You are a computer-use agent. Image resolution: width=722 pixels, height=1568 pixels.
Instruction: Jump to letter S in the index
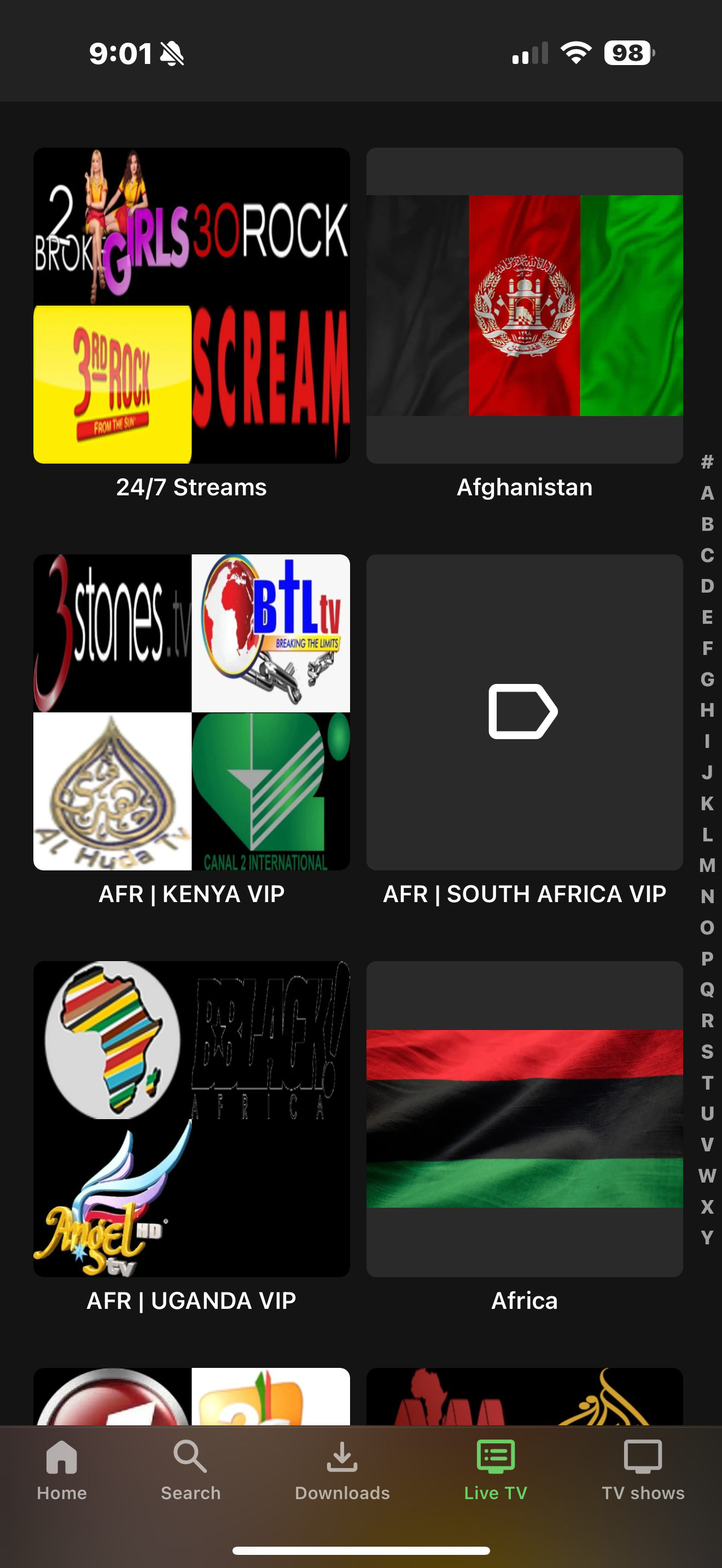click(707, 1051)
